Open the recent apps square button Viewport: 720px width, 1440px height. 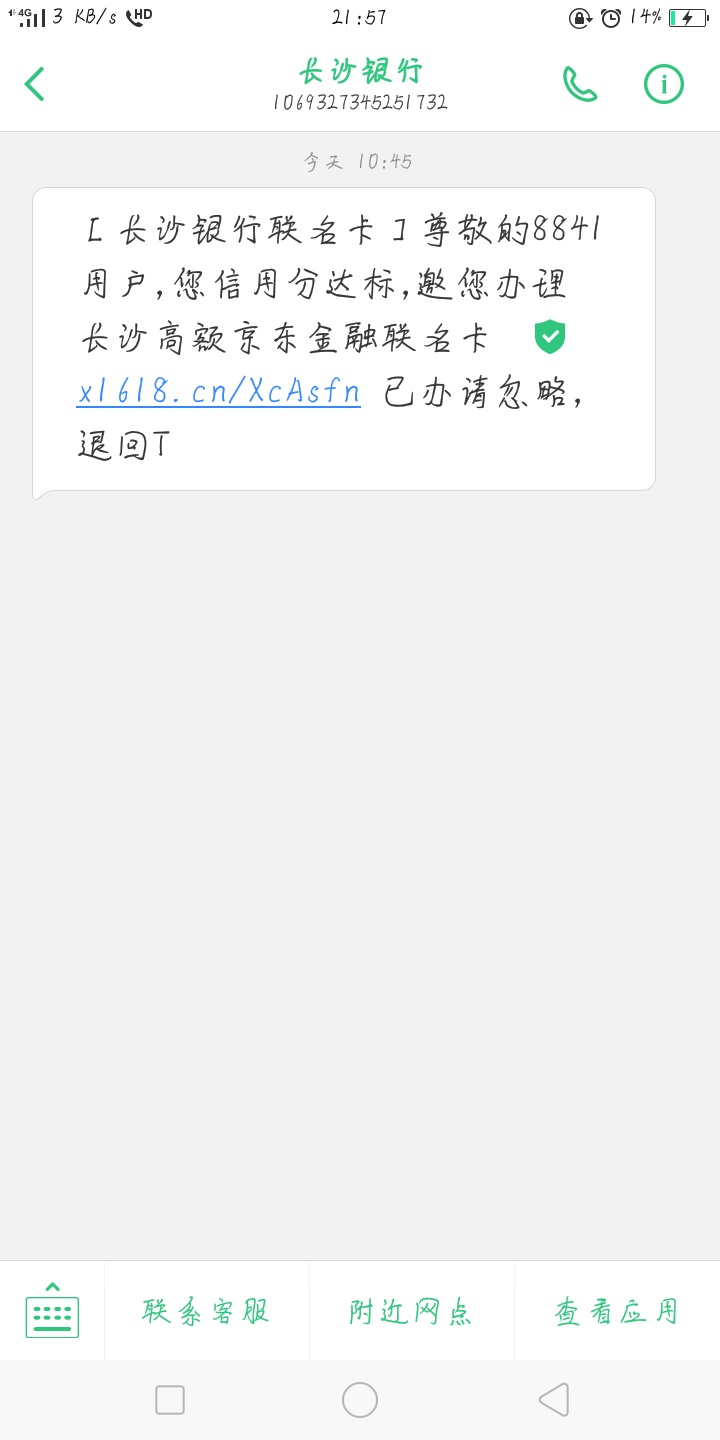[170, 1399]
